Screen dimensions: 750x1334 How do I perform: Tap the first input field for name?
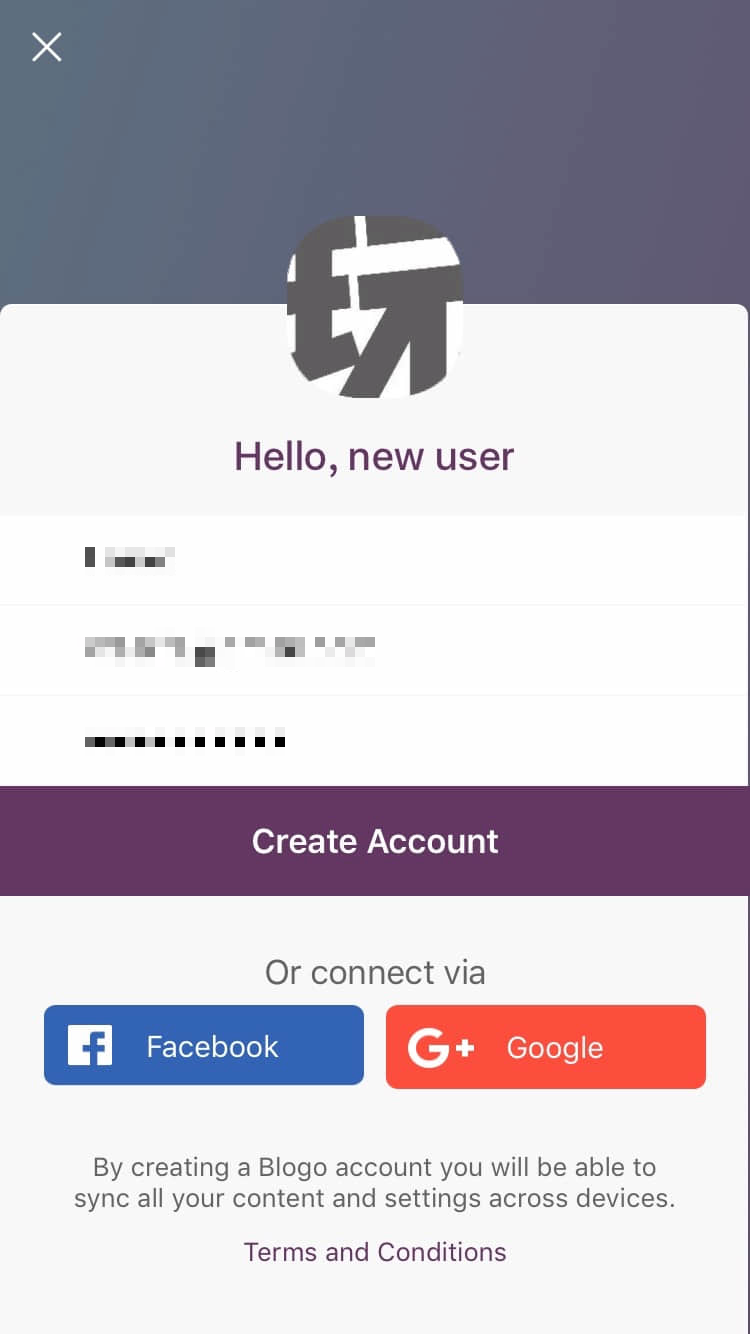click(x=375, y=560)
